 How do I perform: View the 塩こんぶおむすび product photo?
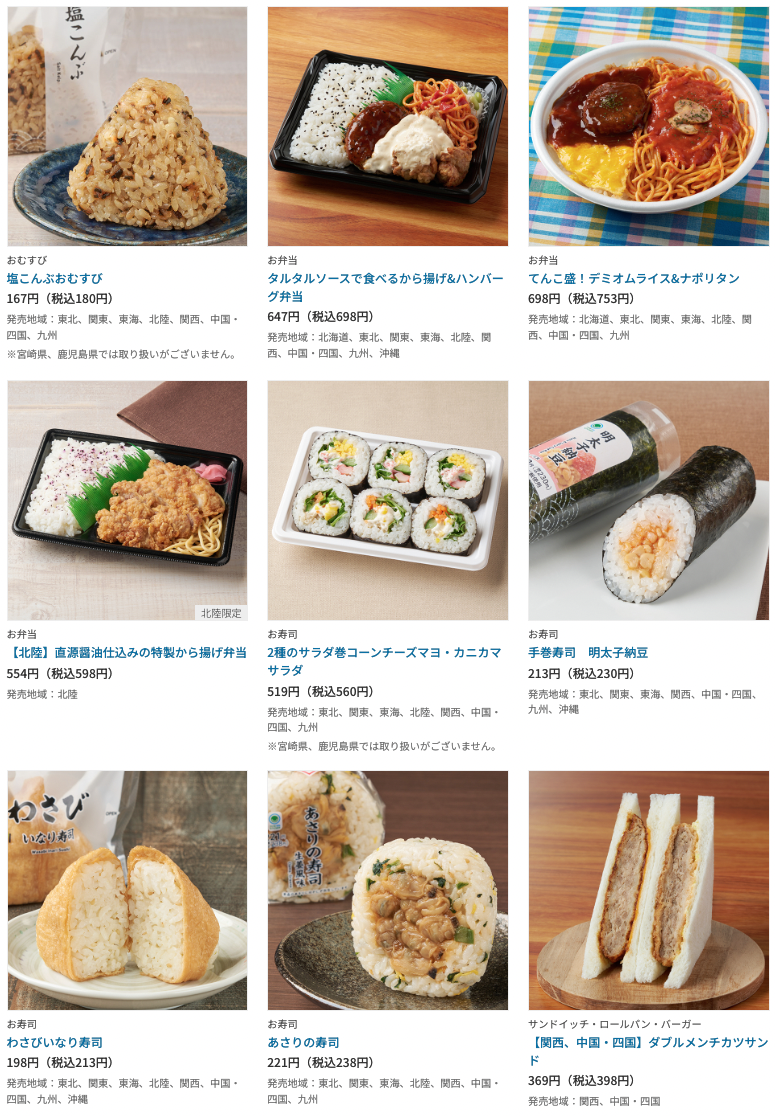click(127, 126)
